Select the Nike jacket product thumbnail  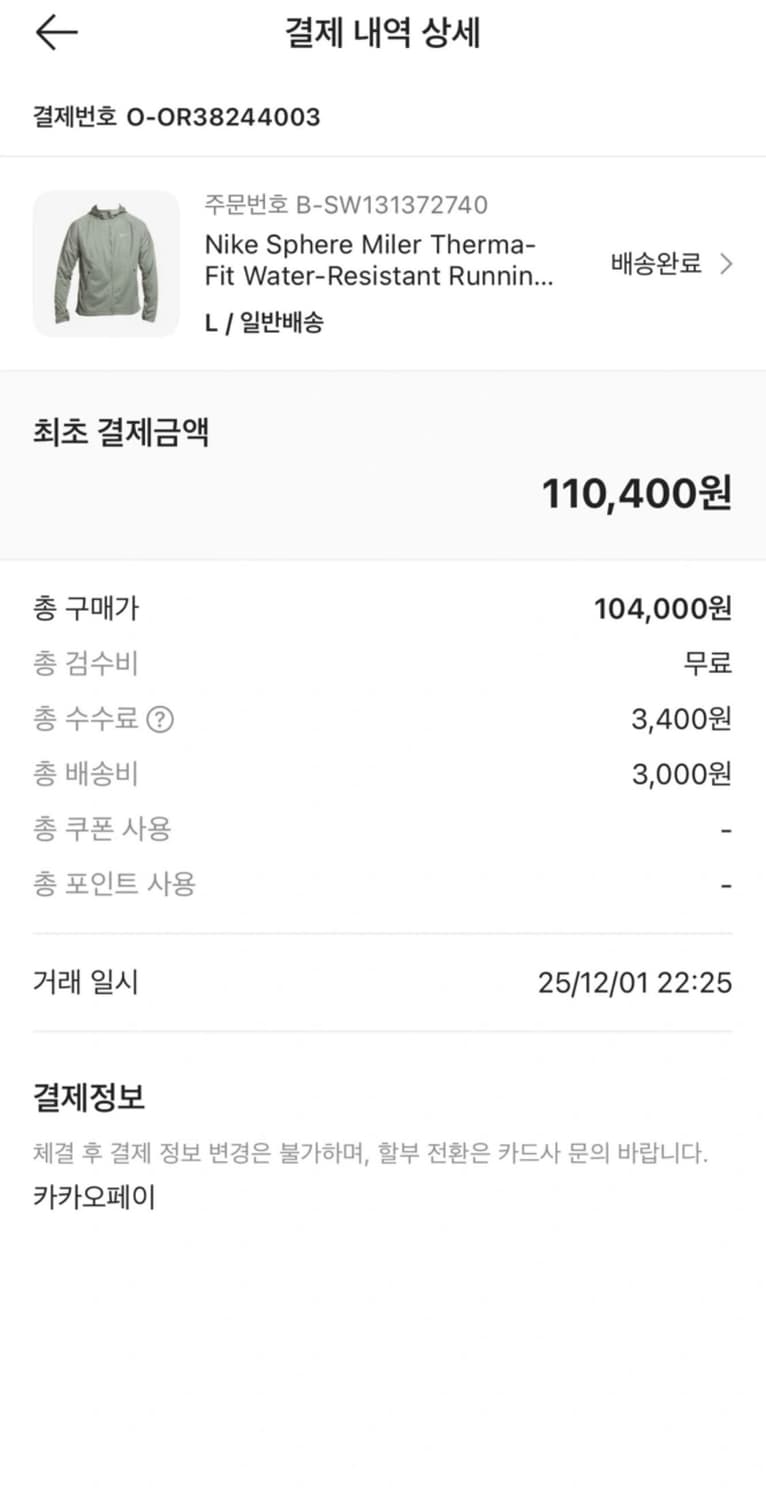(x=106, y=263)
